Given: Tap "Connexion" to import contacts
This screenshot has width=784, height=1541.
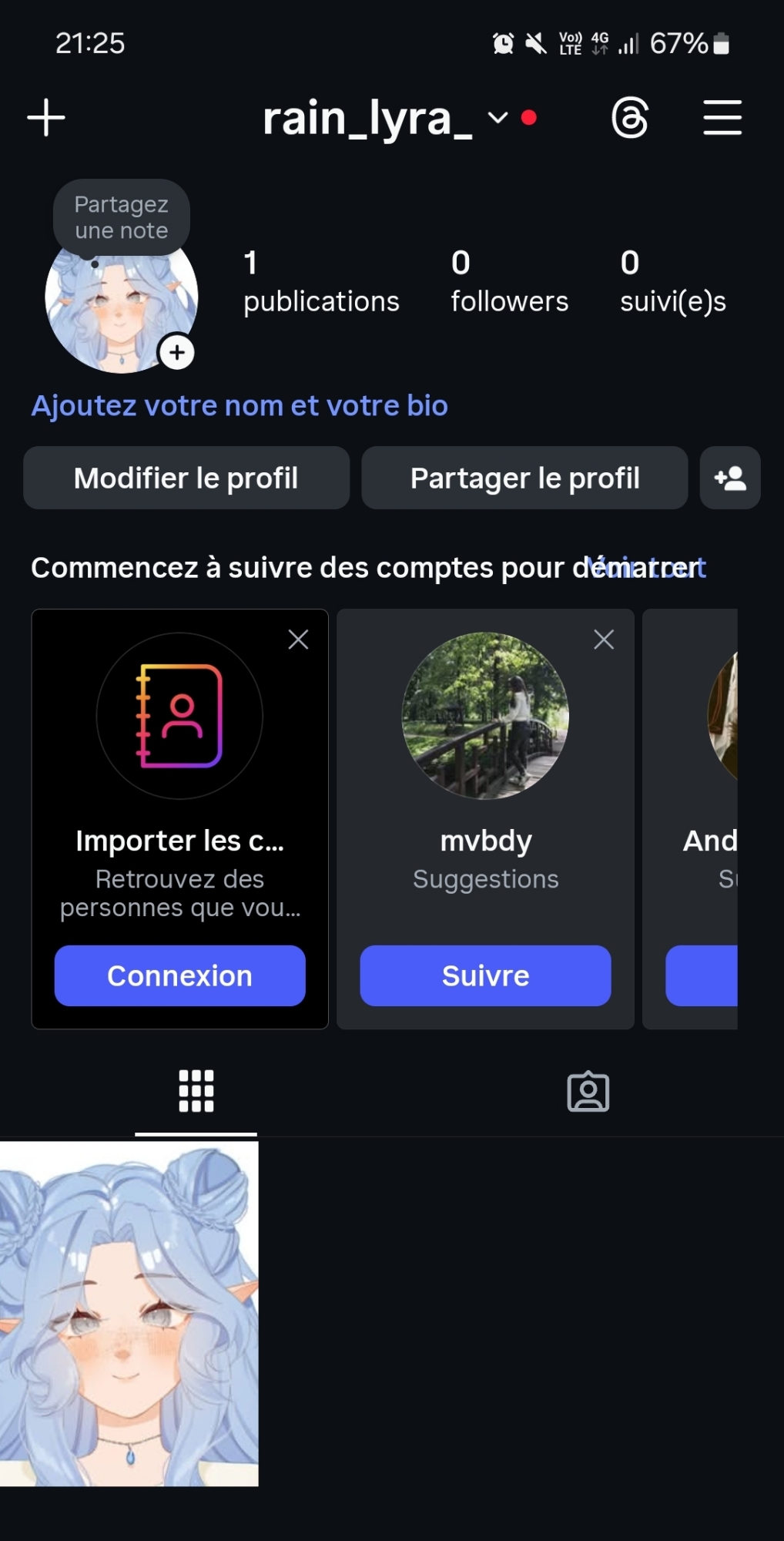Looking at the screenshot, I should (179, 975).
